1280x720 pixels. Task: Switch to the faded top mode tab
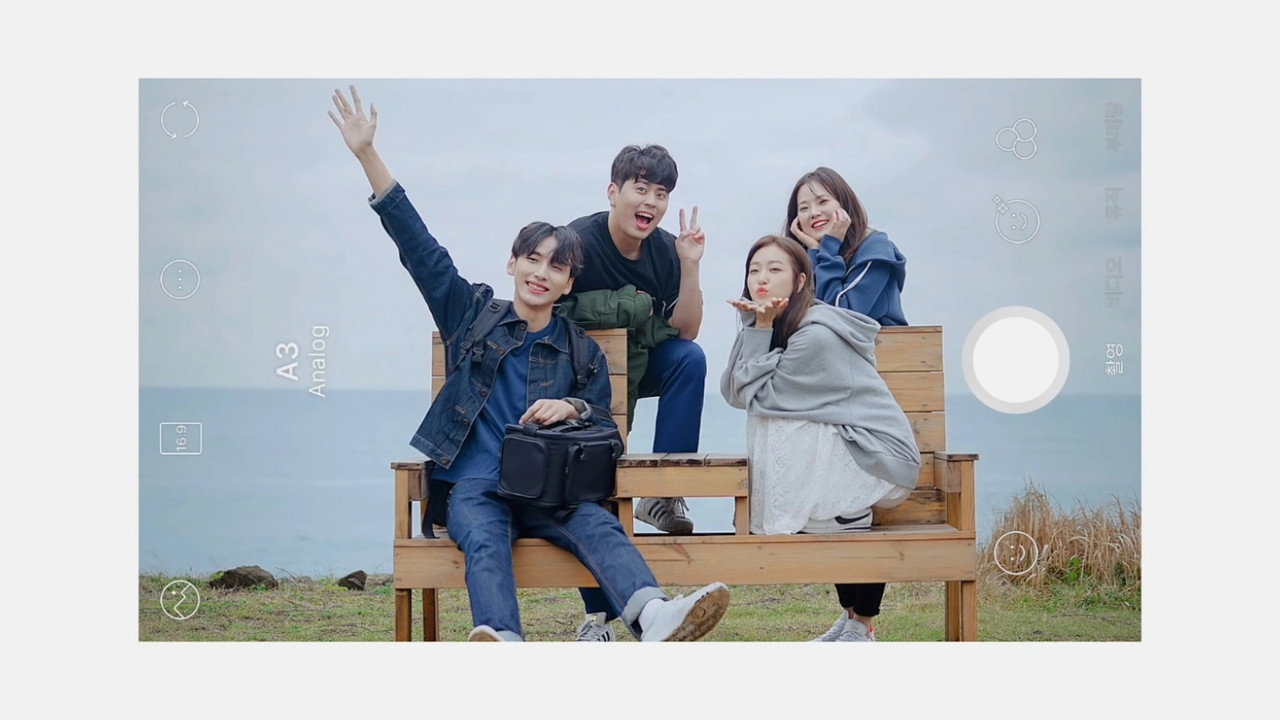[1114, 128]
